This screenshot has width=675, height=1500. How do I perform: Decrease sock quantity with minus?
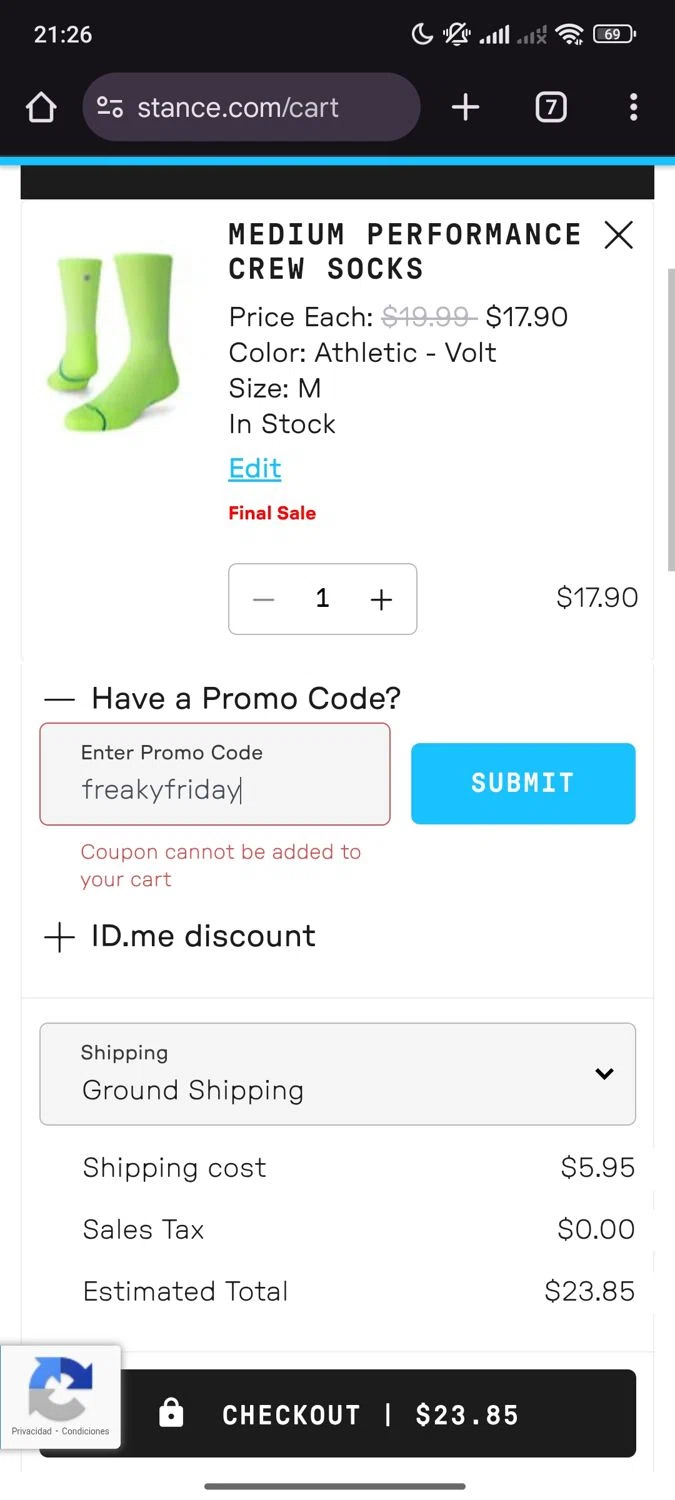point(264,599)
